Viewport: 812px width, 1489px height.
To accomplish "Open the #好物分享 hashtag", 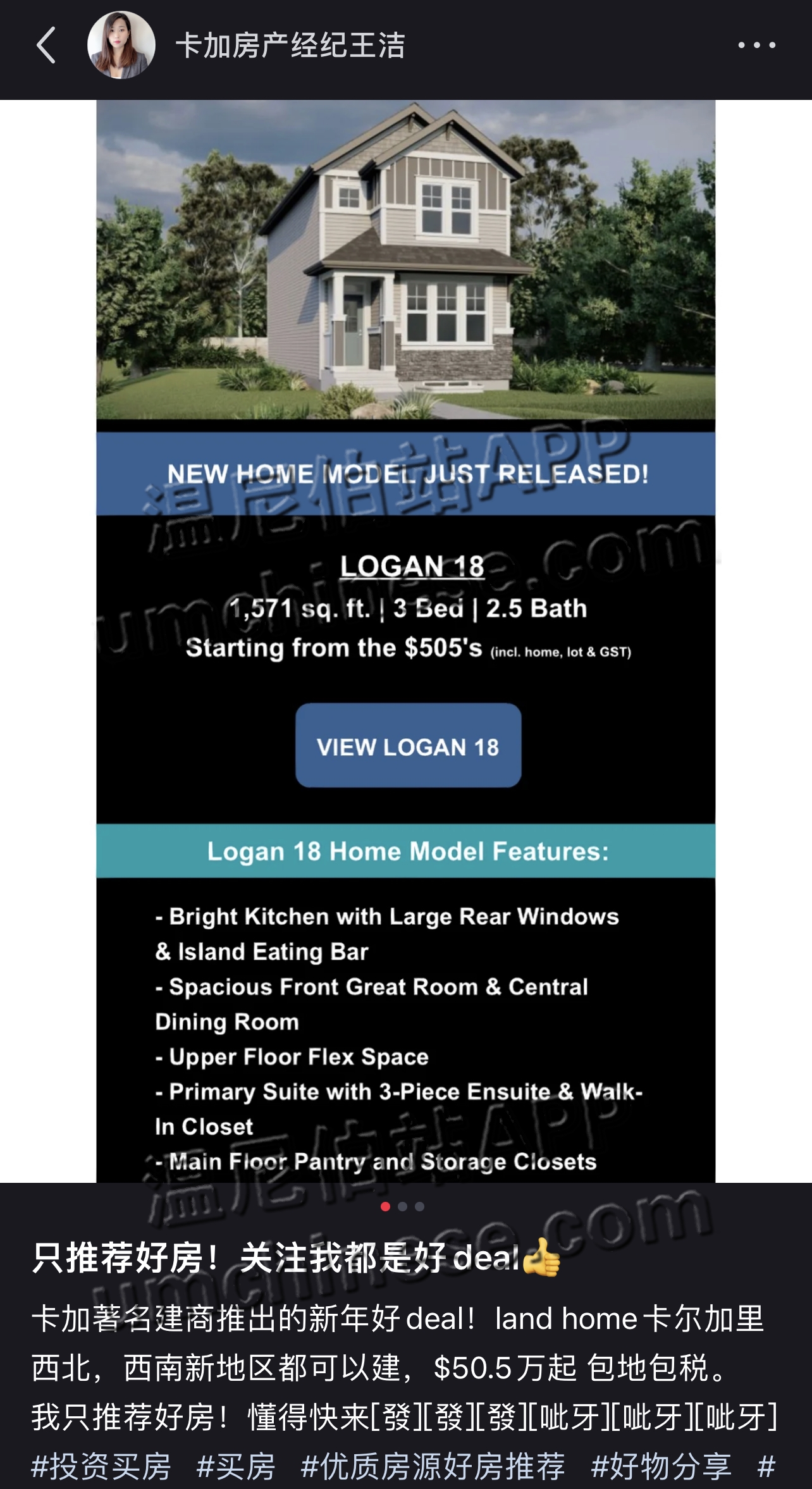I will [661, 1466].
